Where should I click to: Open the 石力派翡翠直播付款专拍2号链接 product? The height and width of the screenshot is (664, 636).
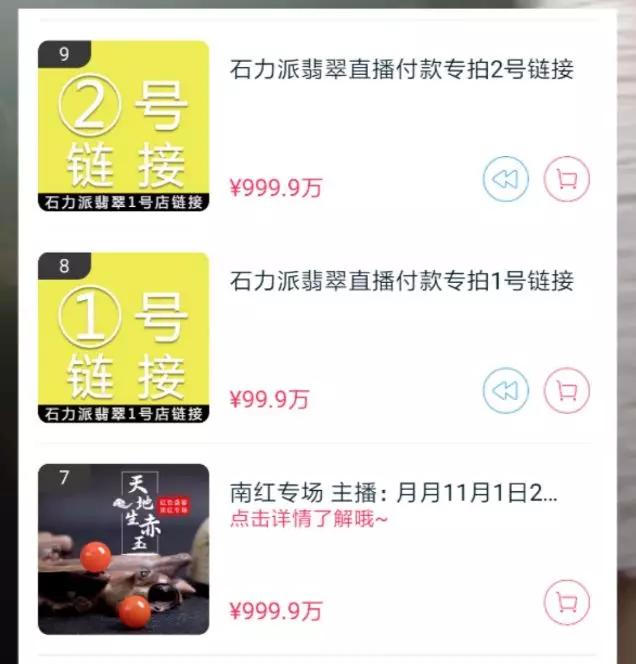401,69
